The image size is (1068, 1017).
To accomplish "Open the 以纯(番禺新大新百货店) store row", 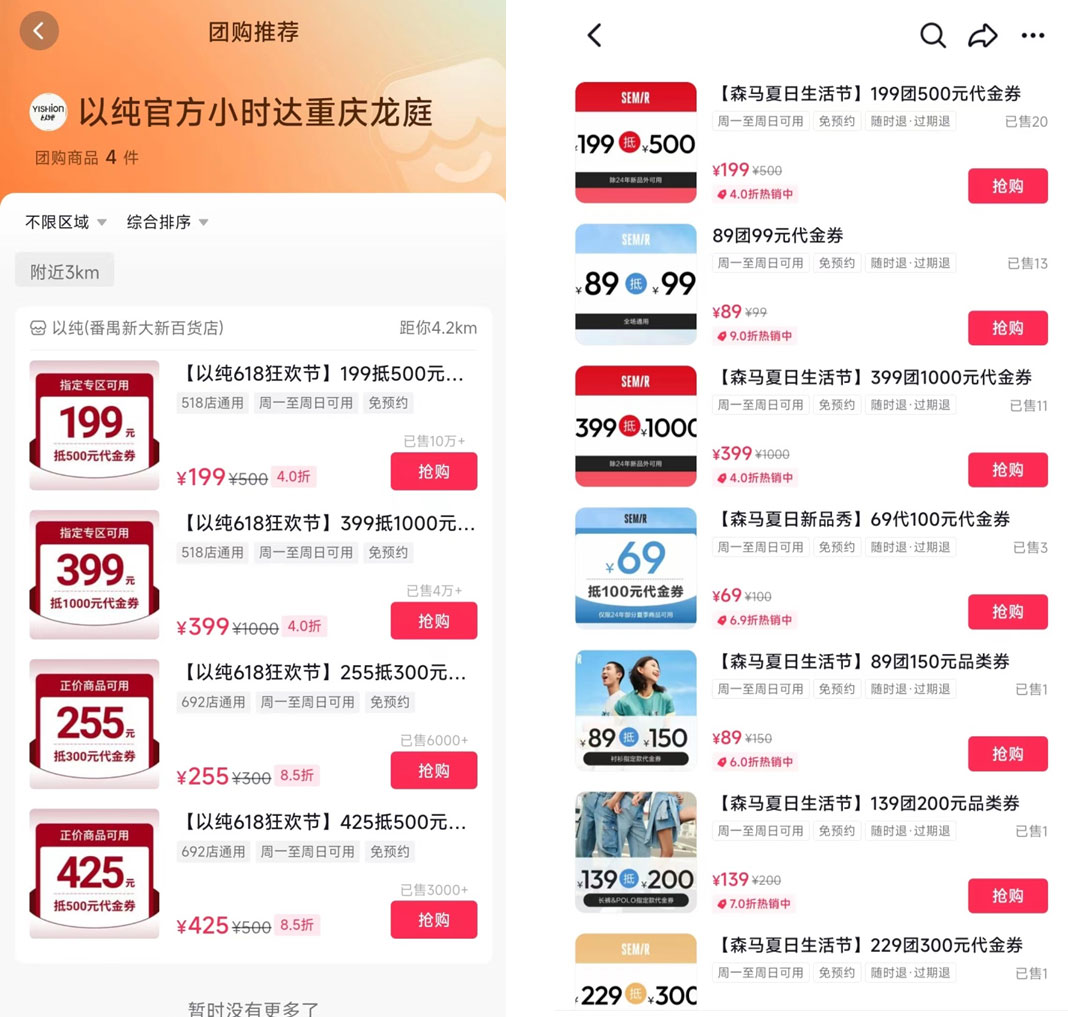I will pyautogui.click(x=253, y=328).
